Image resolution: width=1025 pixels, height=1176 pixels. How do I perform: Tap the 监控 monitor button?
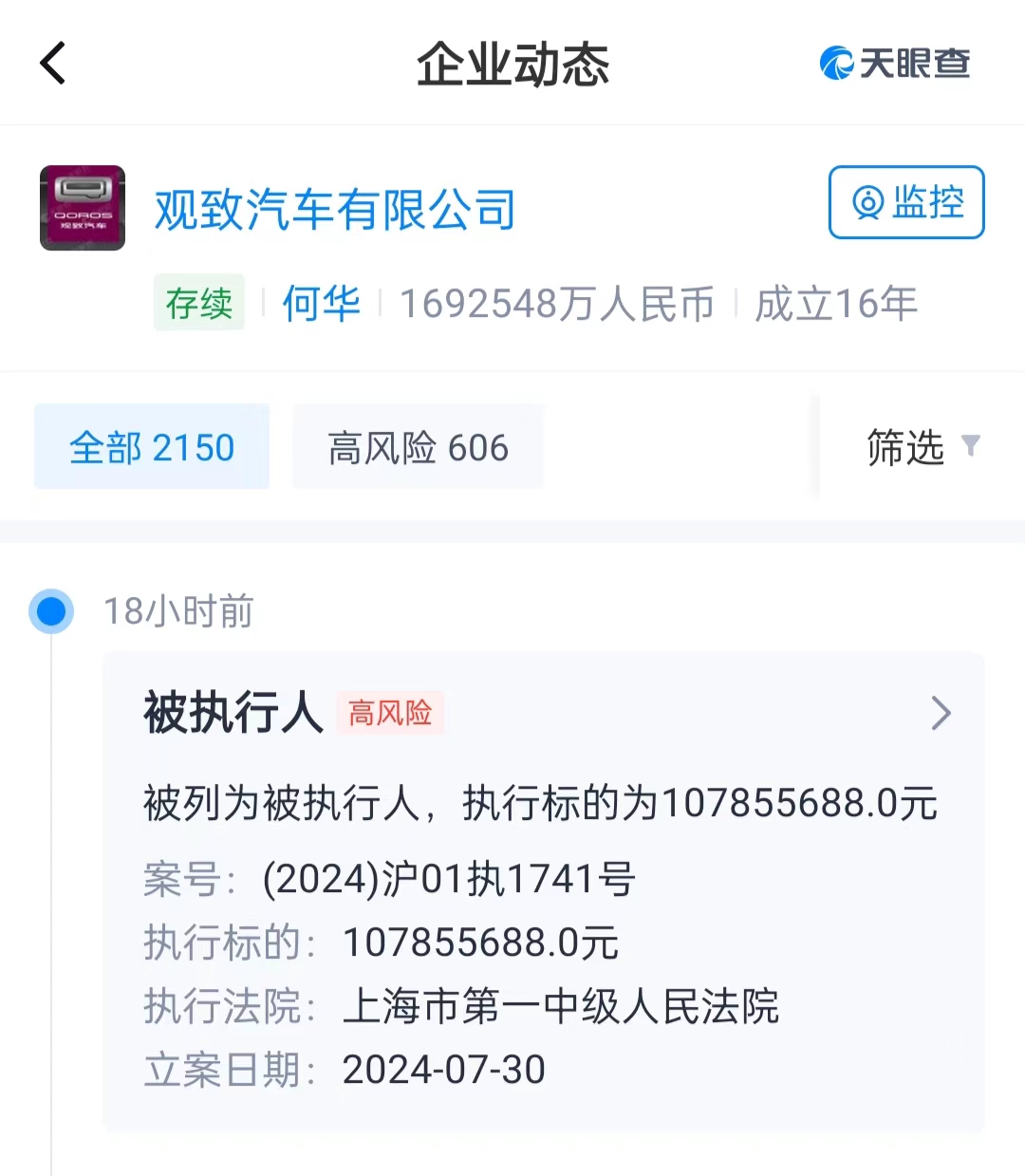pos(906,202)
